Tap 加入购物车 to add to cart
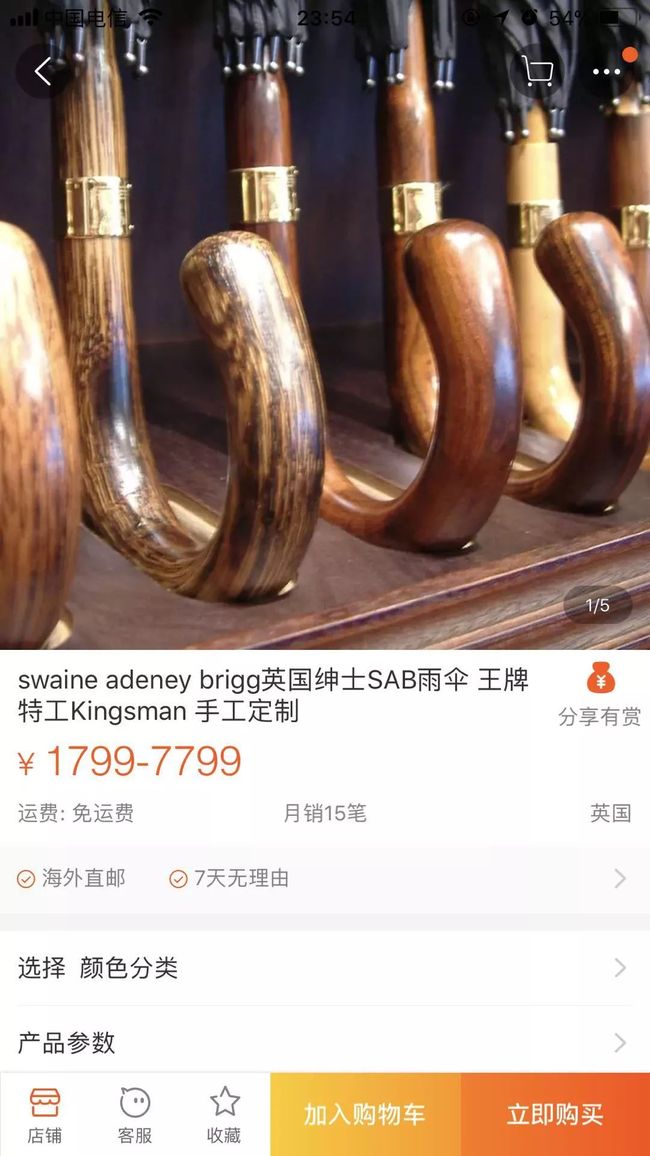Viewport: 650px width, 1156px height. click(366, 1115)
